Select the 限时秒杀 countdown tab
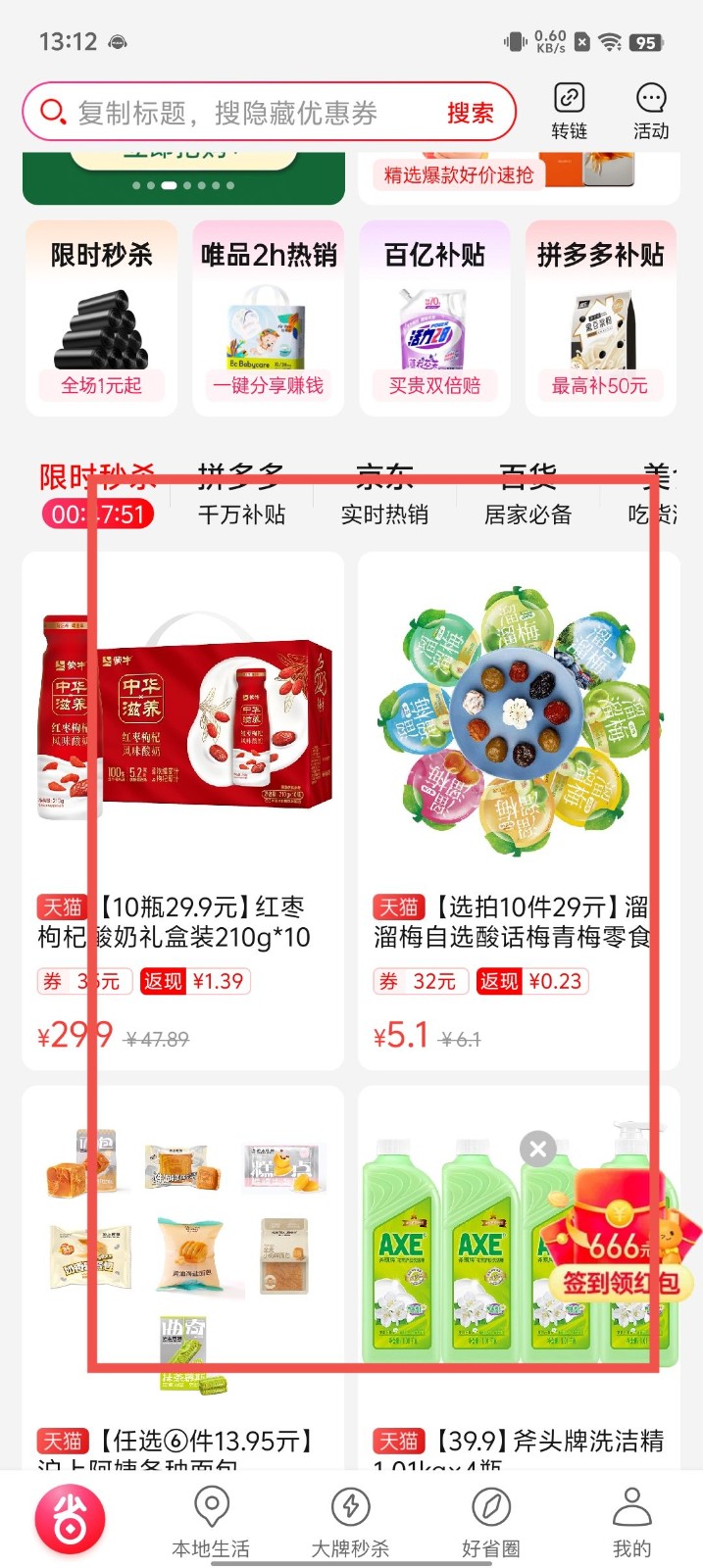This screenshot has height=1568, width=703. coord(97,496)
